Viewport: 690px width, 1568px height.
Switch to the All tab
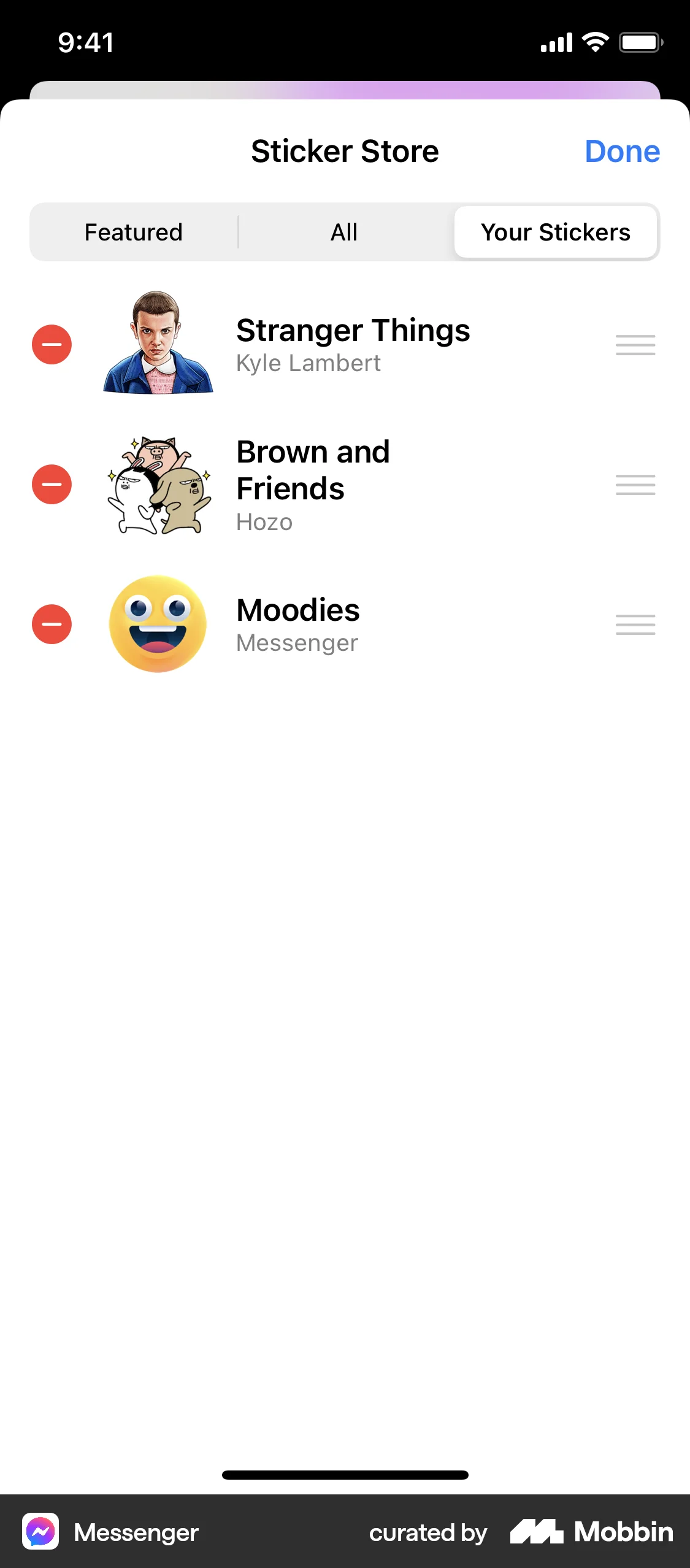(x=344, y=232)
